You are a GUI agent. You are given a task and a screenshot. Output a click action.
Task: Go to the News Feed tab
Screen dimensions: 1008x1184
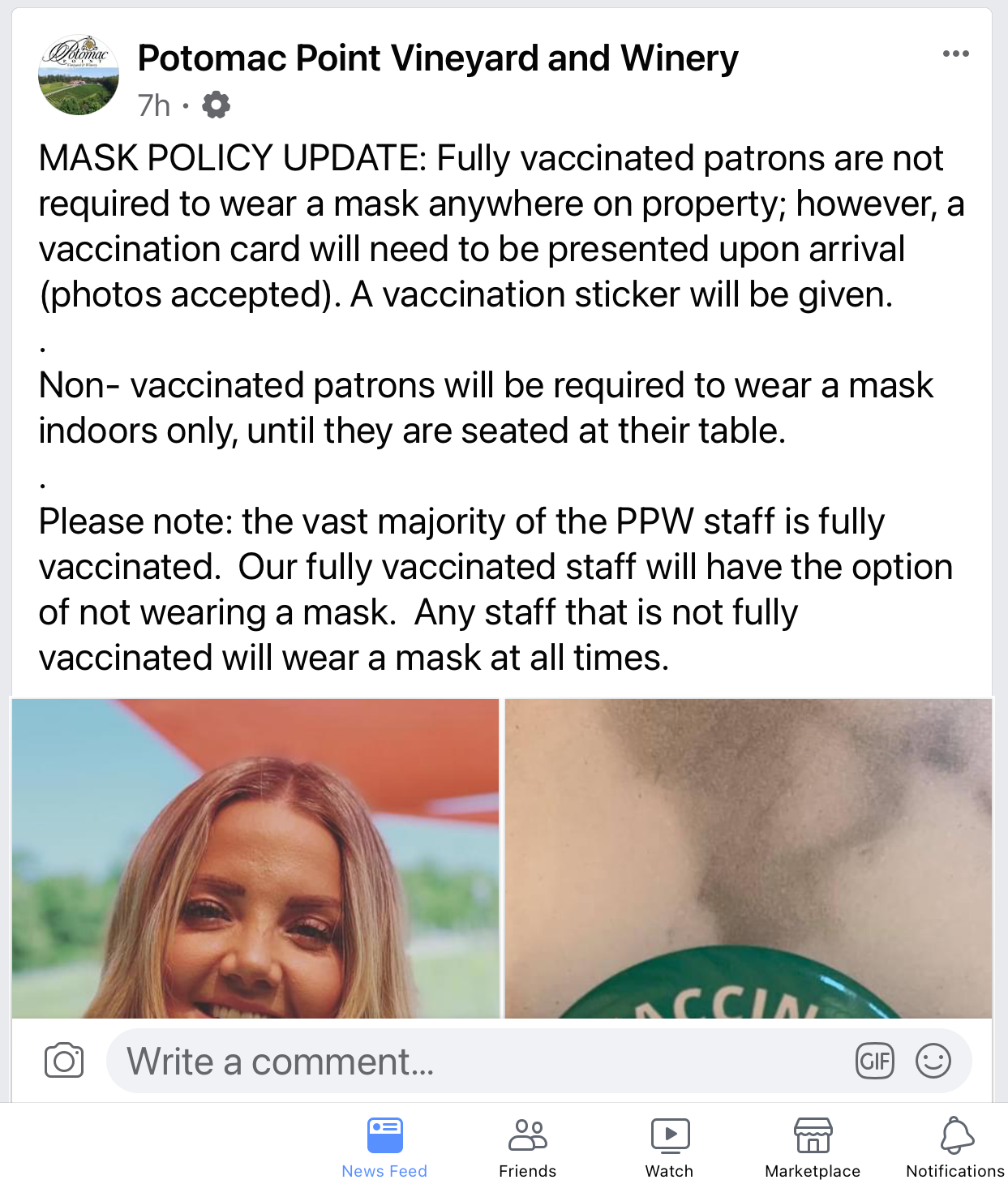click(384, 1147)
